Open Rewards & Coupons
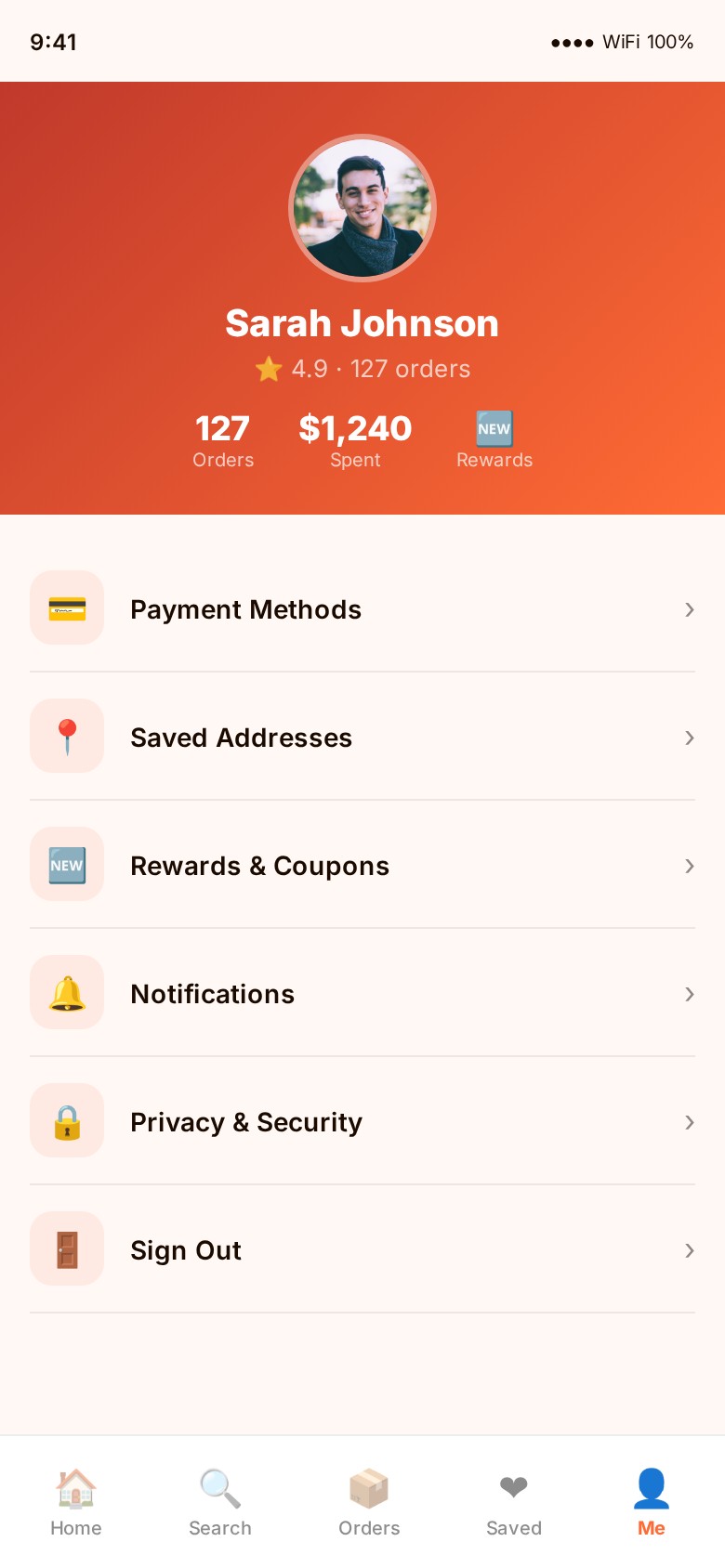The height and width of the screenshot is (1568, 725). click(362, 866)
